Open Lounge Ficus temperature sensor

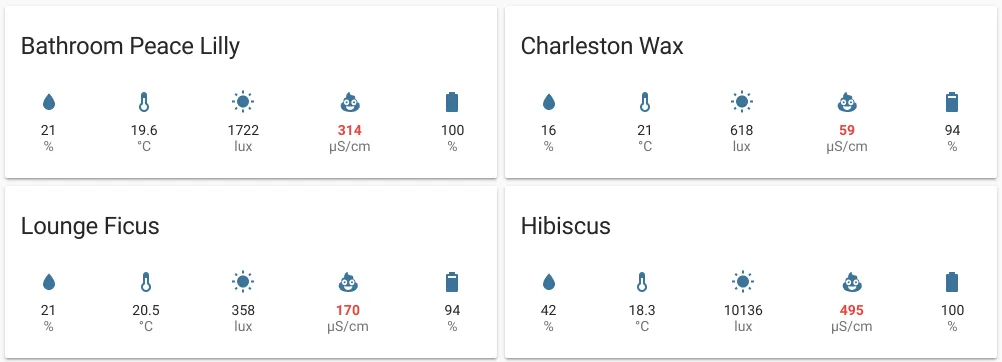pyautogui.click(x=146, y=302)
